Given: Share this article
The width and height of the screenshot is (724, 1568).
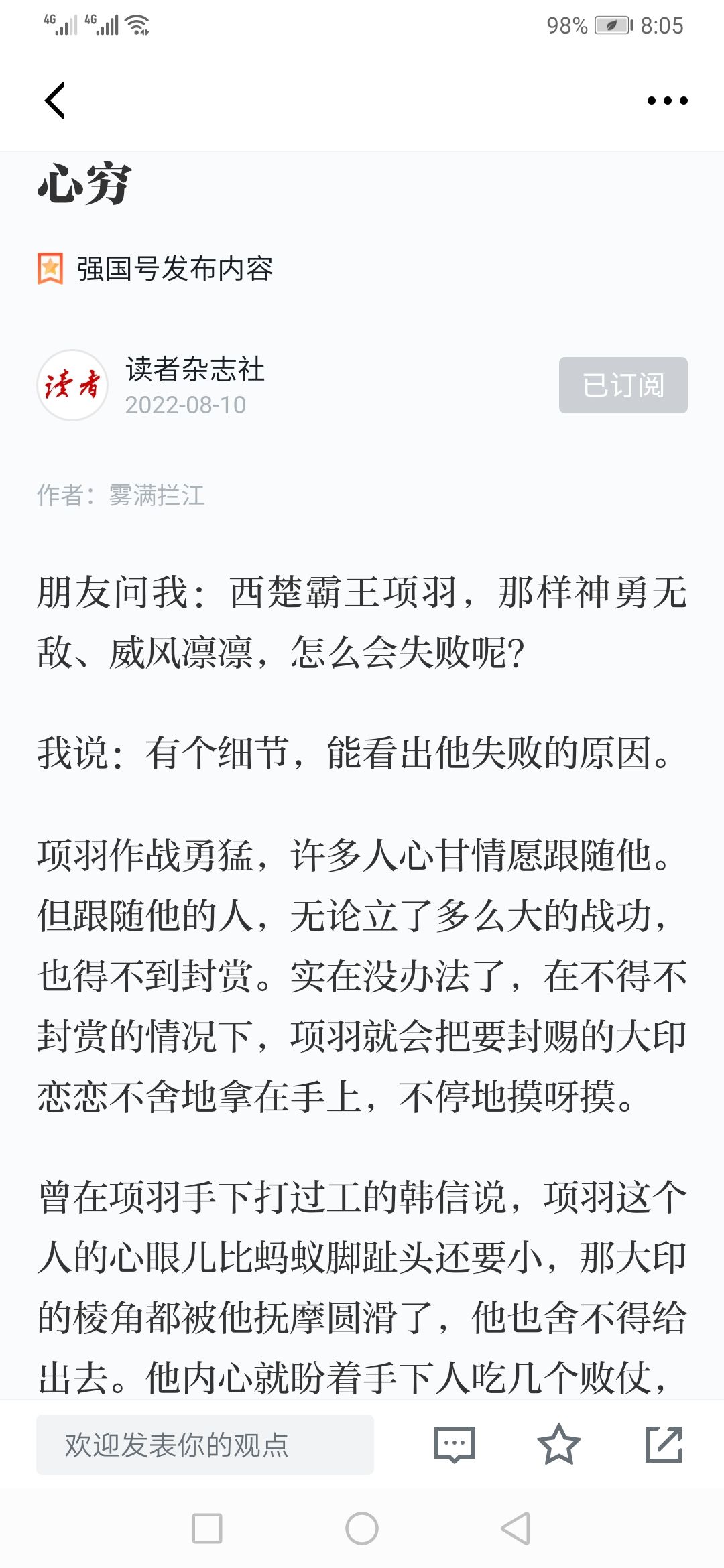Looking at the screenshot, I should pos(664,1445).
